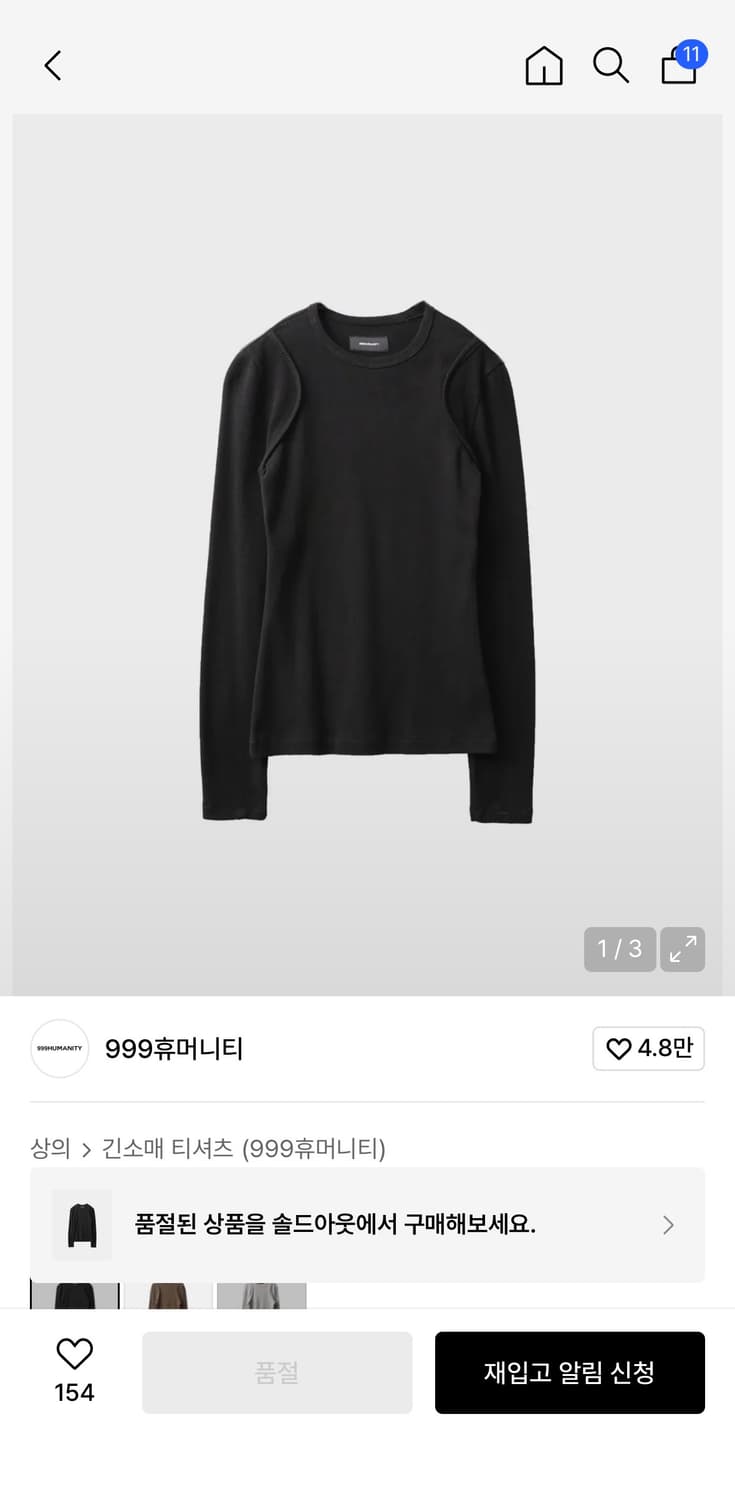Select the brown color variant thumbnail

pos(168,1295)
